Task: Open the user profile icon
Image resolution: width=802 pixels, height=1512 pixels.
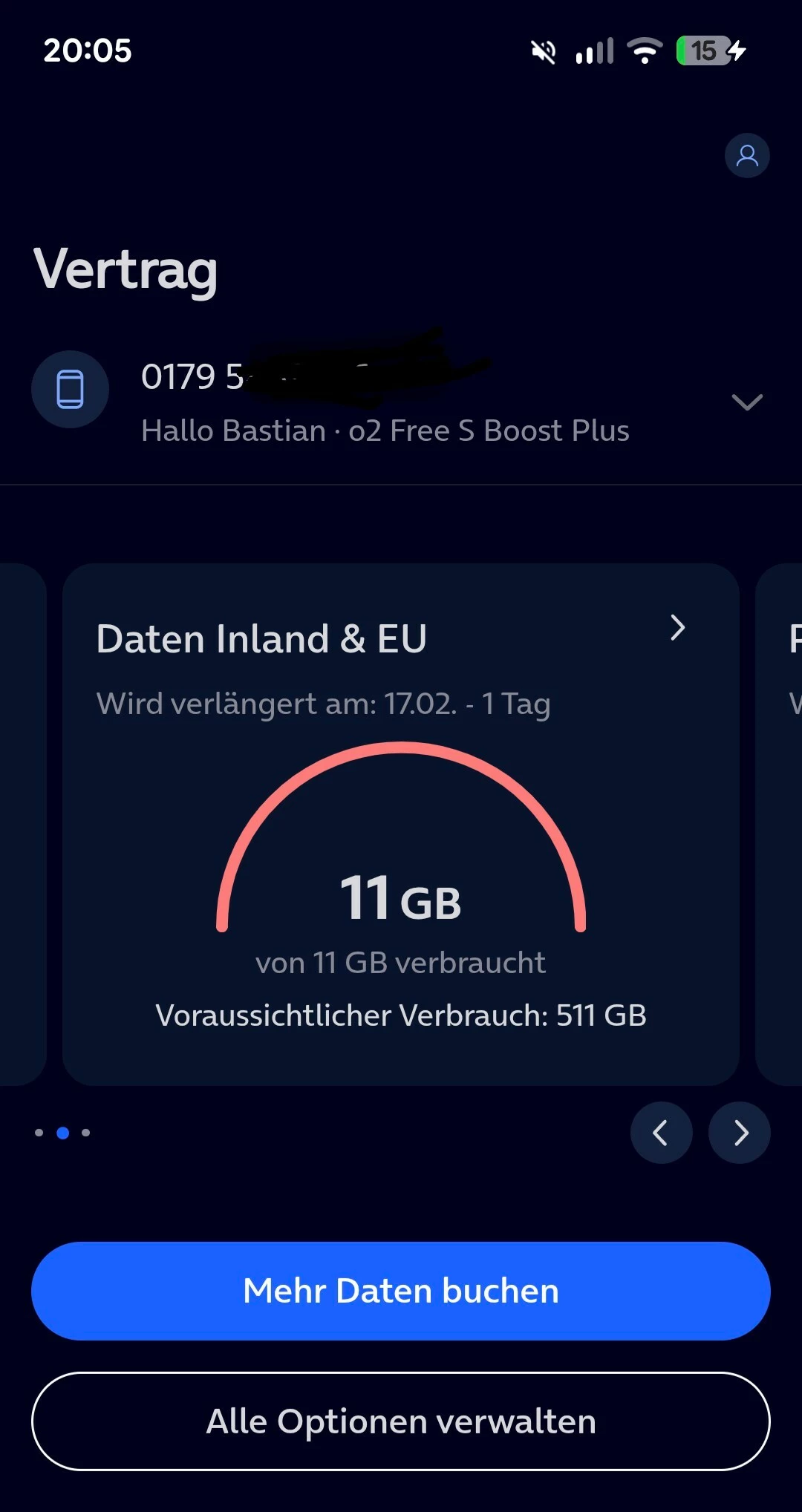Action: coord(746,156)
